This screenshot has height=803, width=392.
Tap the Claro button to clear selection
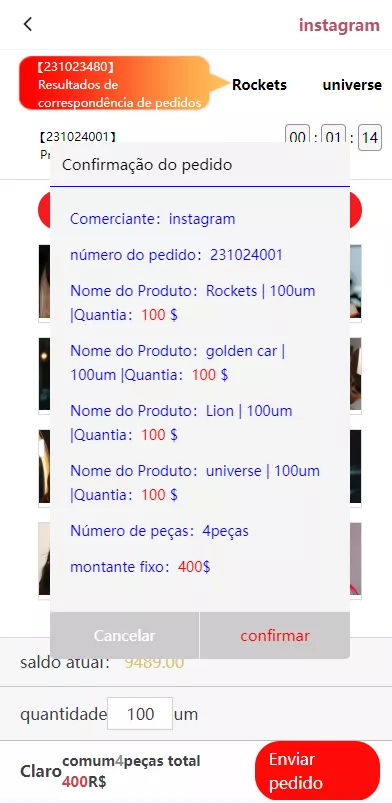pos(41,771)
